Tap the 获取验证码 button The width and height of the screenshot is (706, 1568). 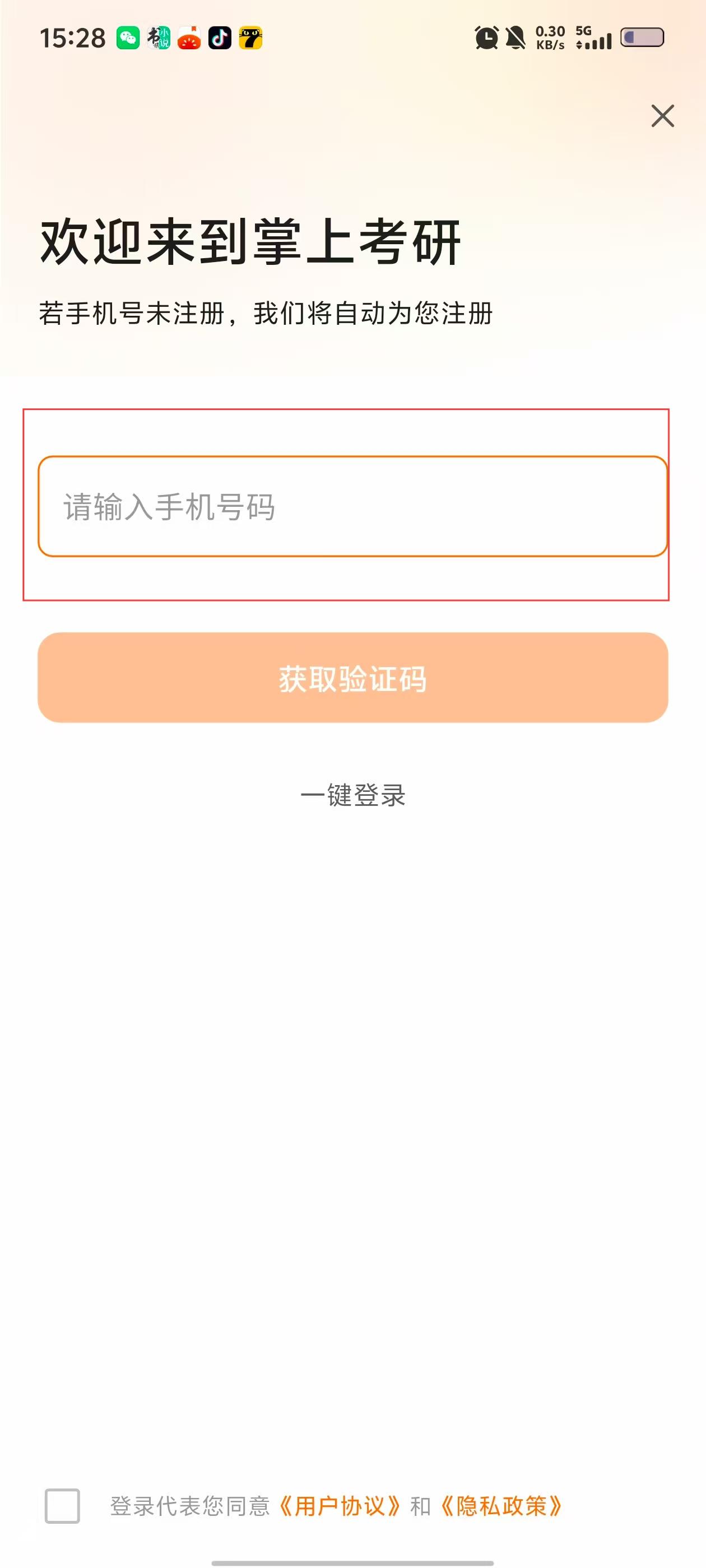[x=352, y=678]
